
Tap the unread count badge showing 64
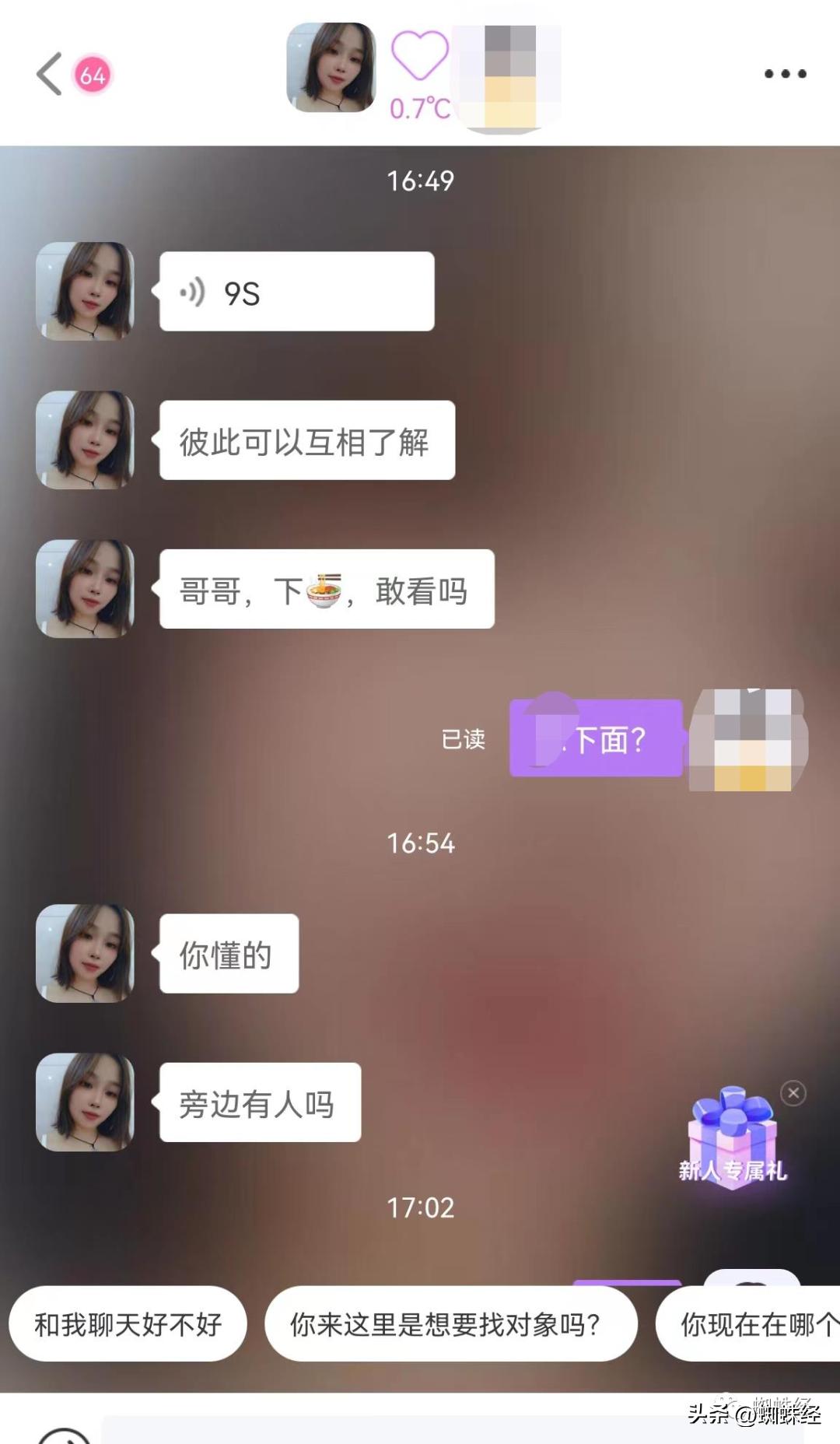tap(91, 75)
